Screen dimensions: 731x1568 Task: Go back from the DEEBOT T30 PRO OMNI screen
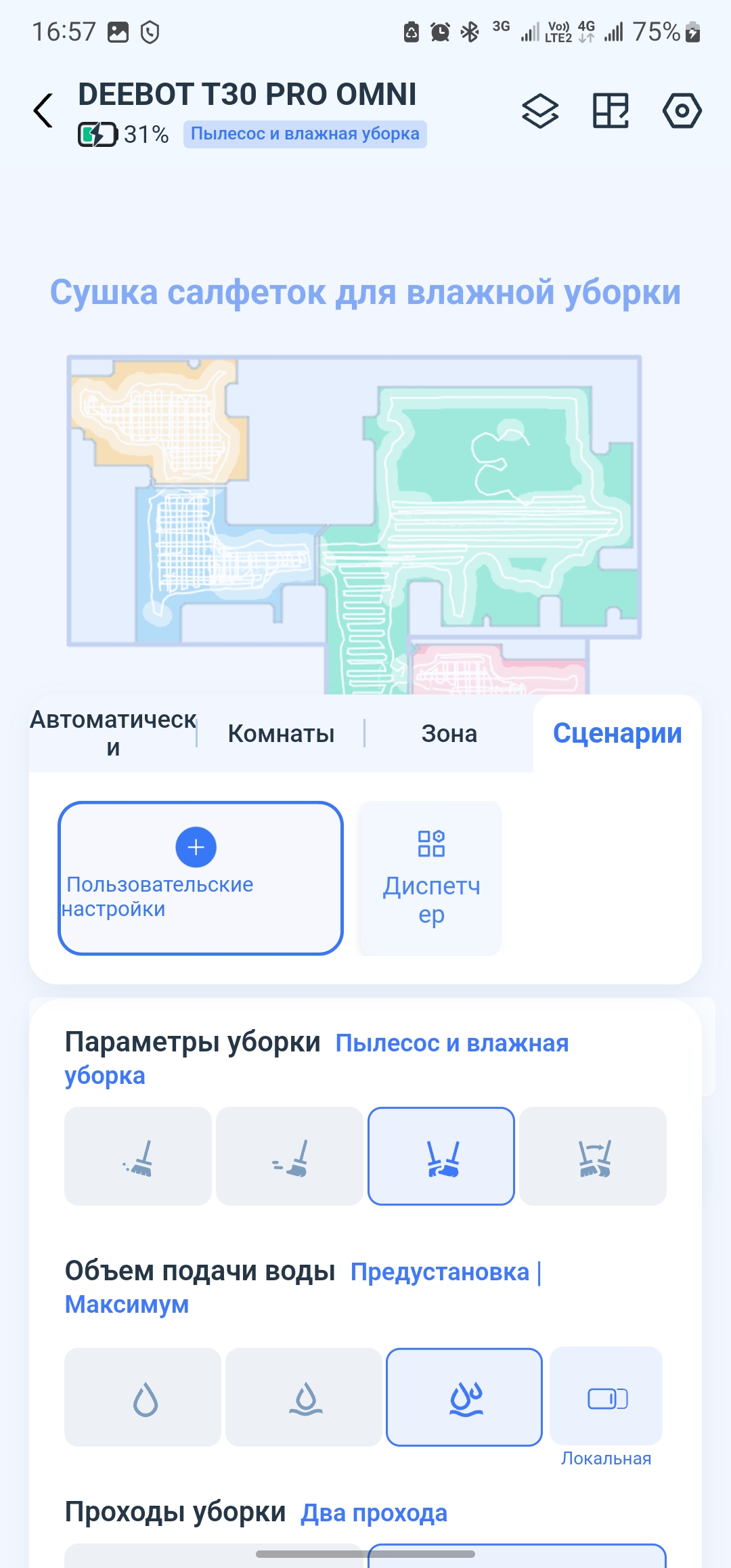click(x=43, y=110)
